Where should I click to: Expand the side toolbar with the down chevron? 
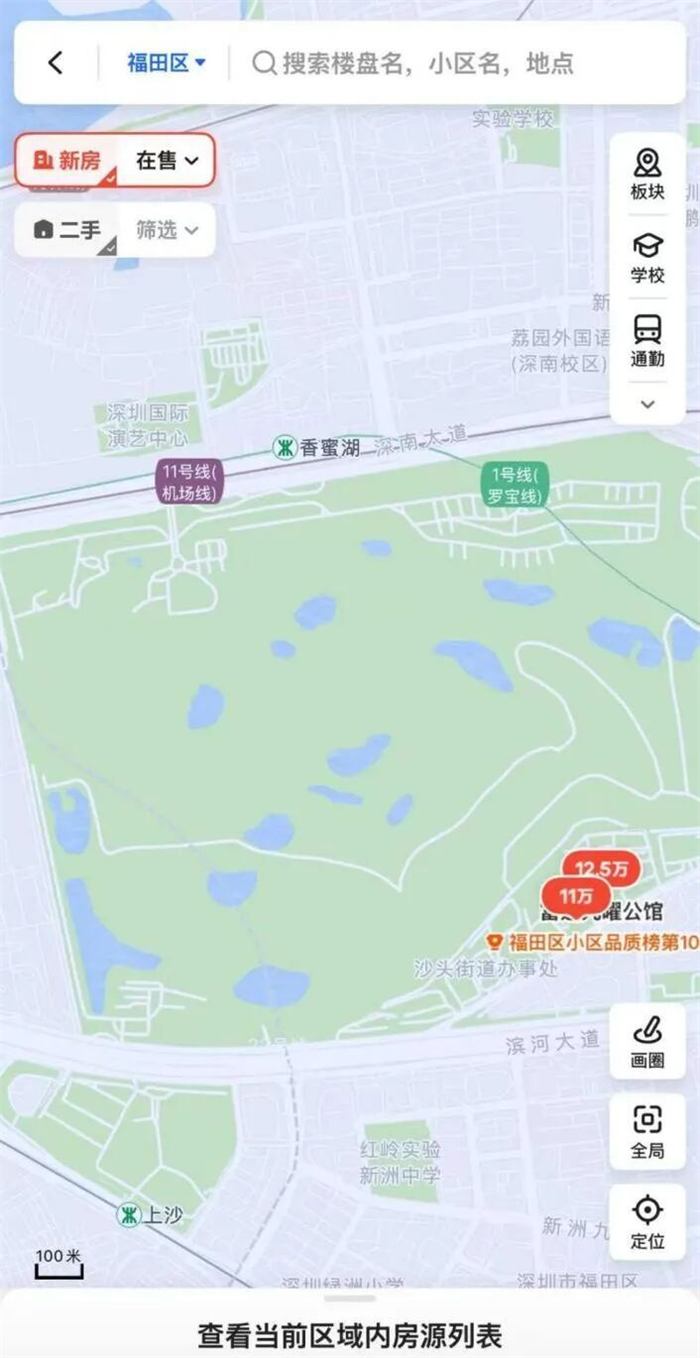click(x=647, y=404)
